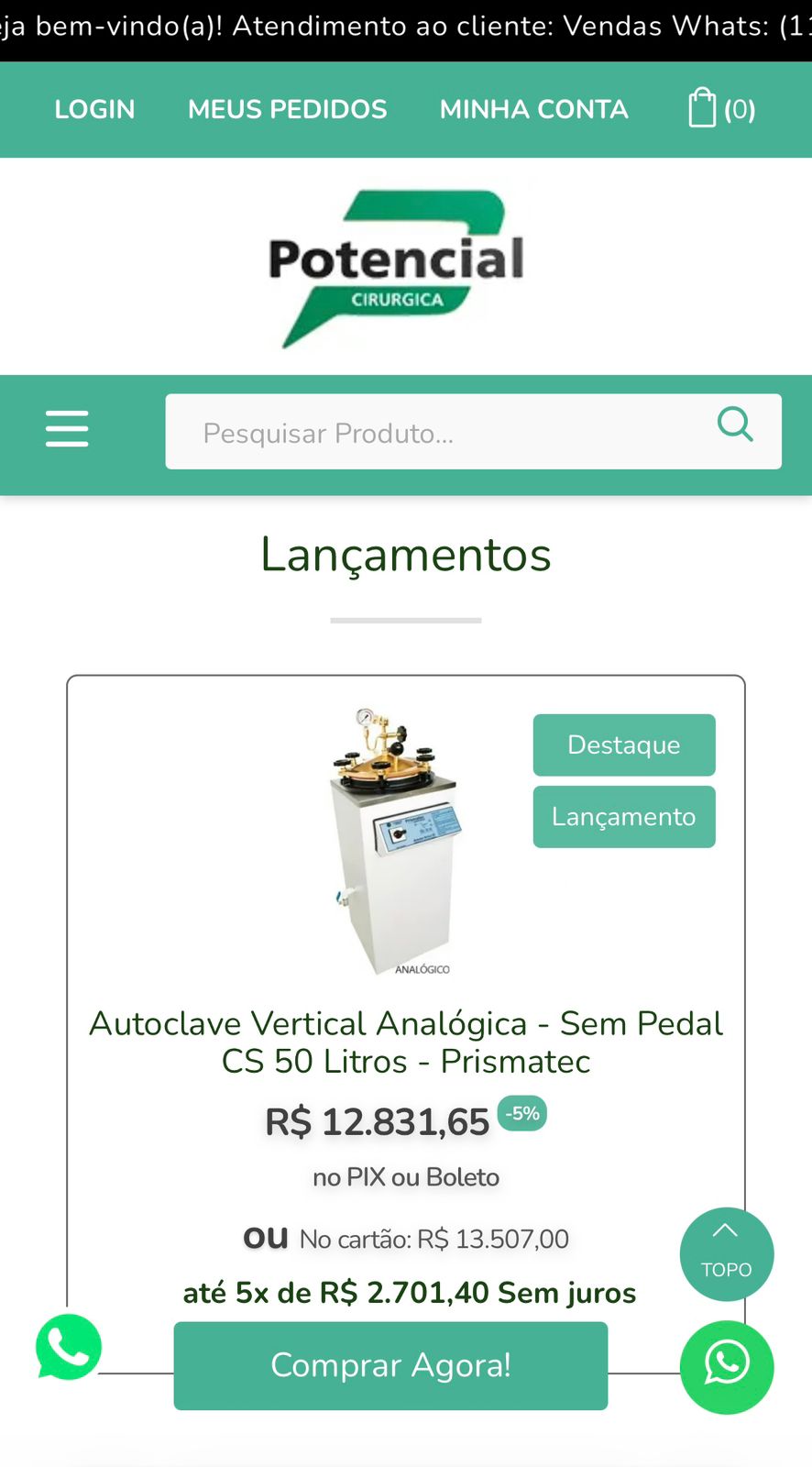Open WhatsApp chat via bottom-left green icon
This screenshot has width=812, height=1467.
point(68,1348)
